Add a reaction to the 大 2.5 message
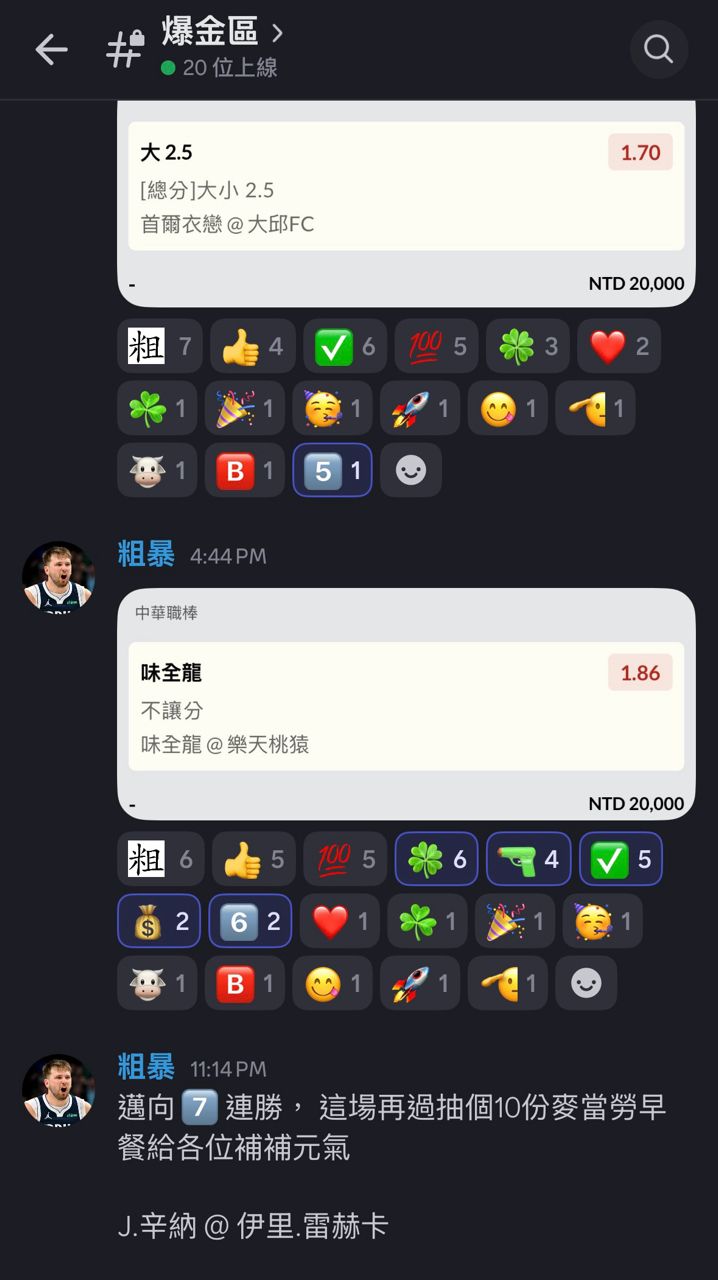This screenshot has width=718, height=1280. [x=410, y=470]
